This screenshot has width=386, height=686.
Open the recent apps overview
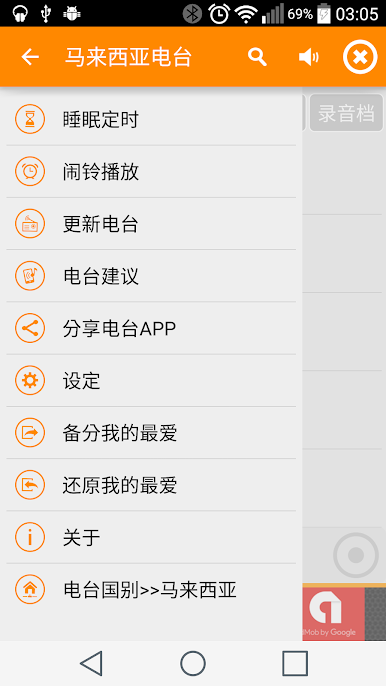[295, 663]
